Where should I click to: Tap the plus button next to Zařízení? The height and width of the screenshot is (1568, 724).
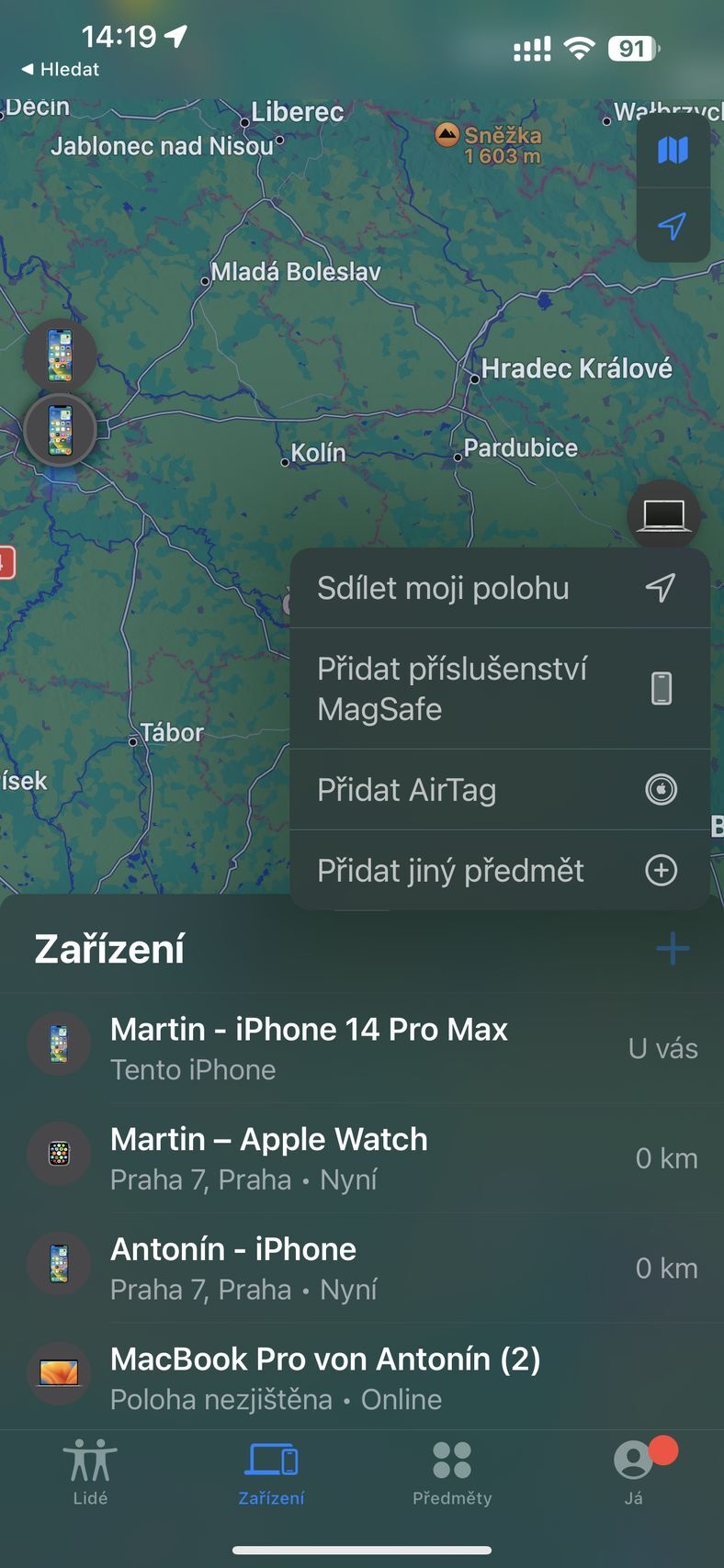pyautogui.click(x=673, y=949)
